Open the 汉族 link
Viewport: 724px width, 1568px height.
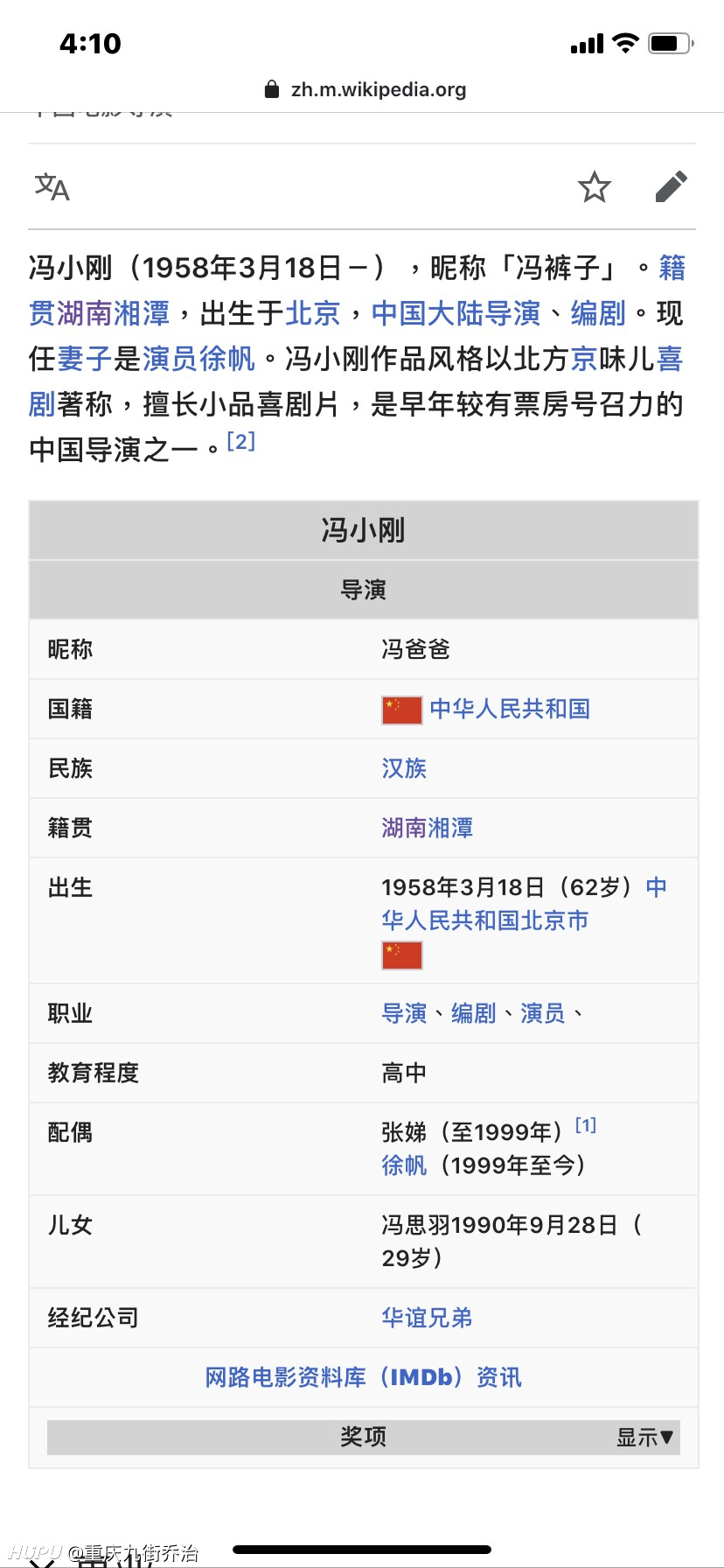click(x=404, y=768)
